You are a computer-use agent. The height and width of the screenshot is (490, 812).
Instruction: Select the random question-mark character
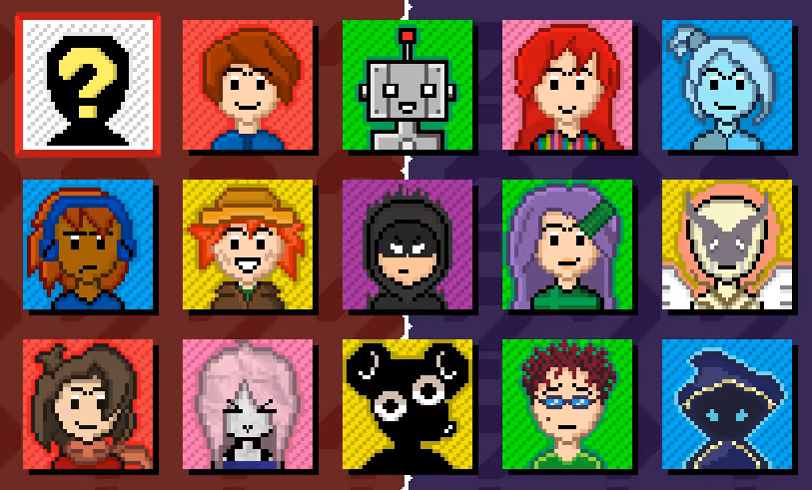pyautogui.click(x=87, y=84)
